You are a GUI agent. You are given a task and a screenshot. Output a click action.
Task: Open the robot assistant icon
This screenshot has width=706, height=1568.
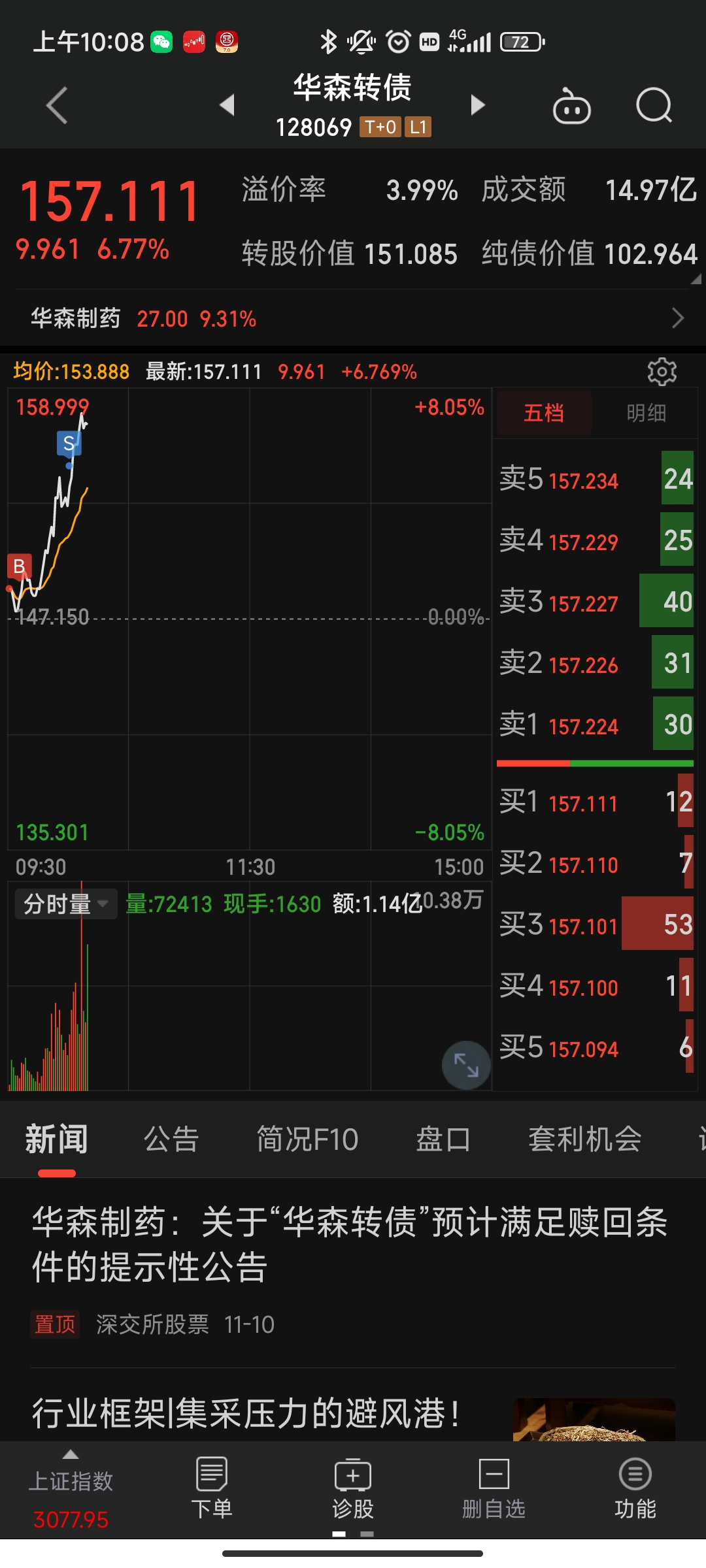pos(571,106)
